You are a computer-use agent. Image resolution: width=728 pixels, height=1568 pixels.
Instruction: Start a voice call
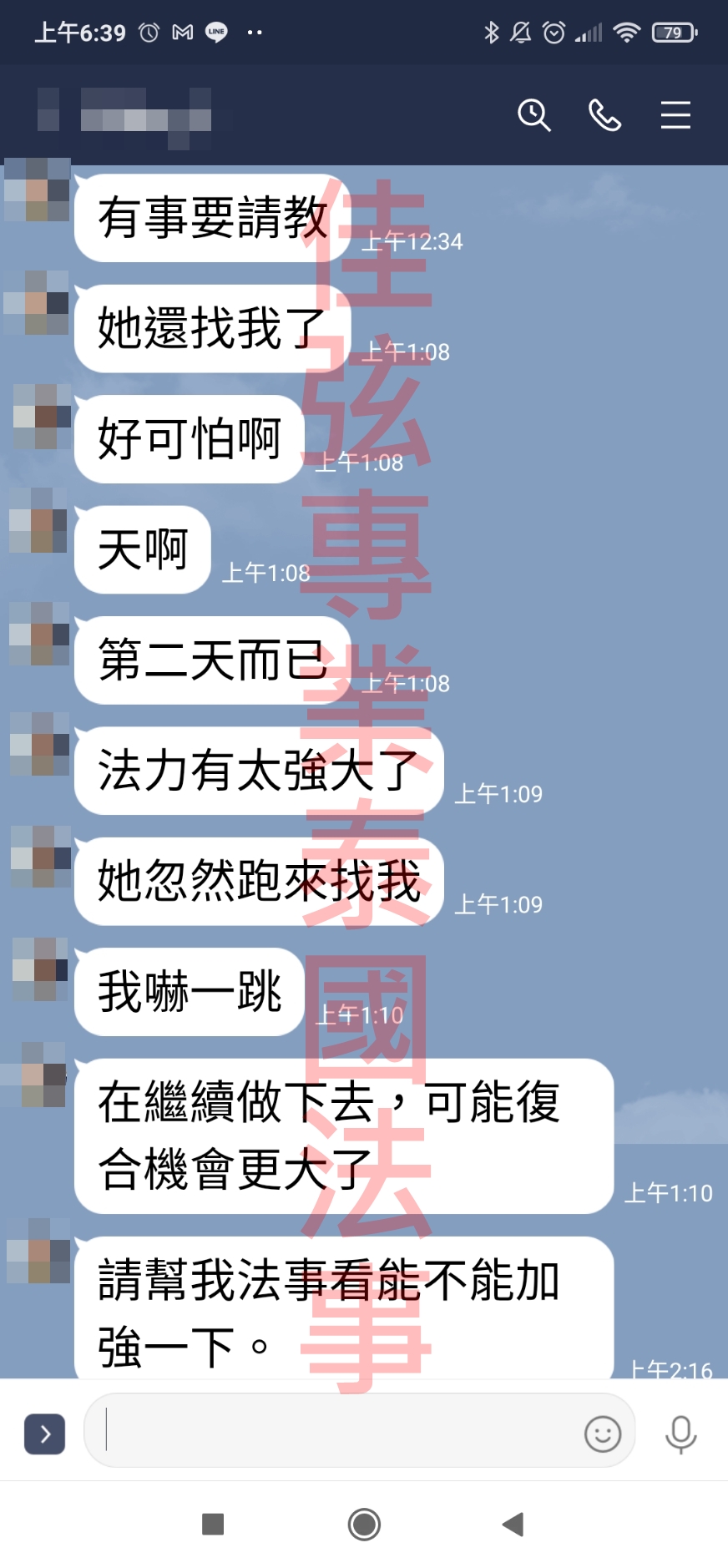click(x=604, y=115)
